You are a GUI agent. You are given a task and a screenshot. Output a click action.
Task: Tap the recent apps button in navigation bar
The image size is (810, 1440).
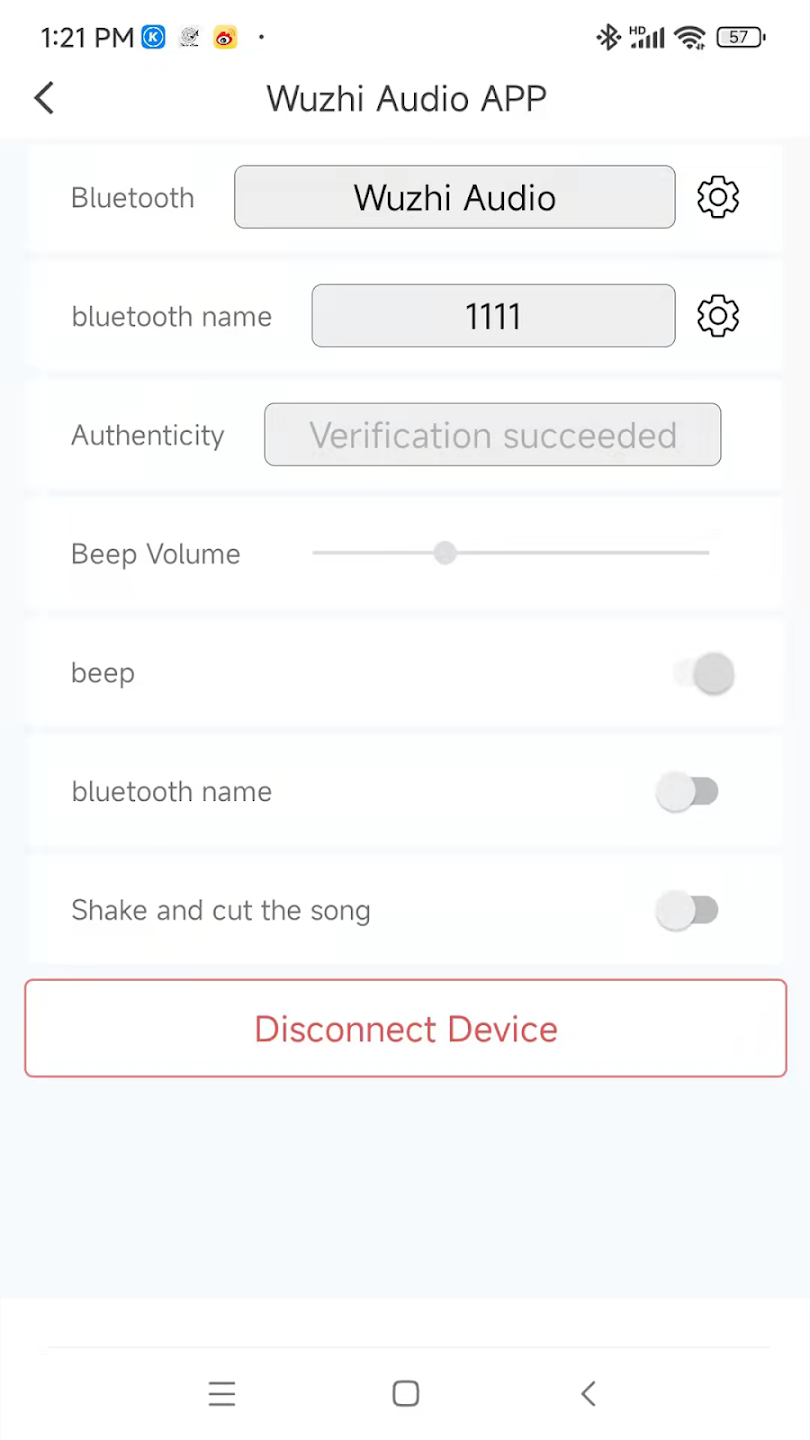pos(222,1393)
